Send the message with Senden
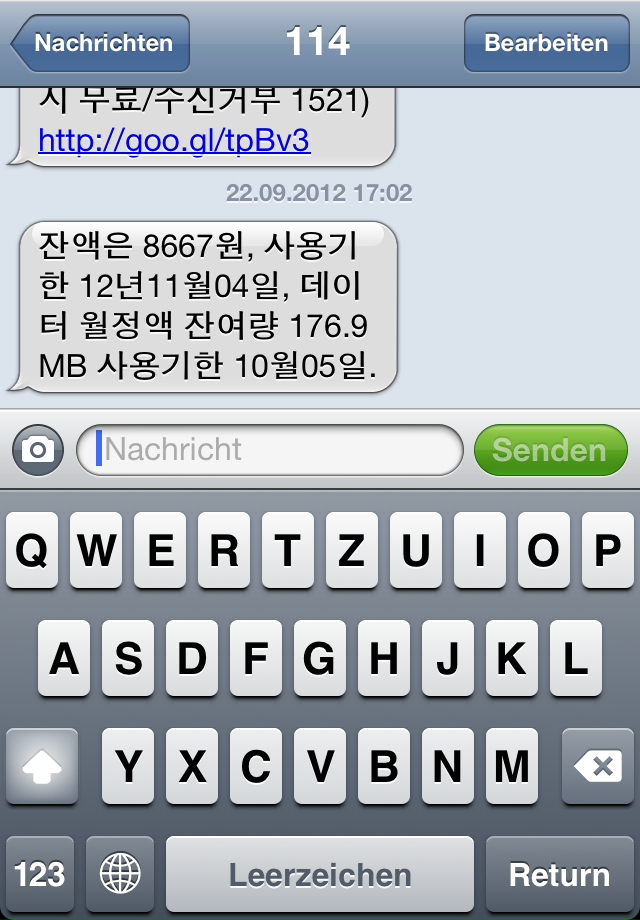This screenshot has height=920, width=640. pyautogui.click(x=550, y=449)
